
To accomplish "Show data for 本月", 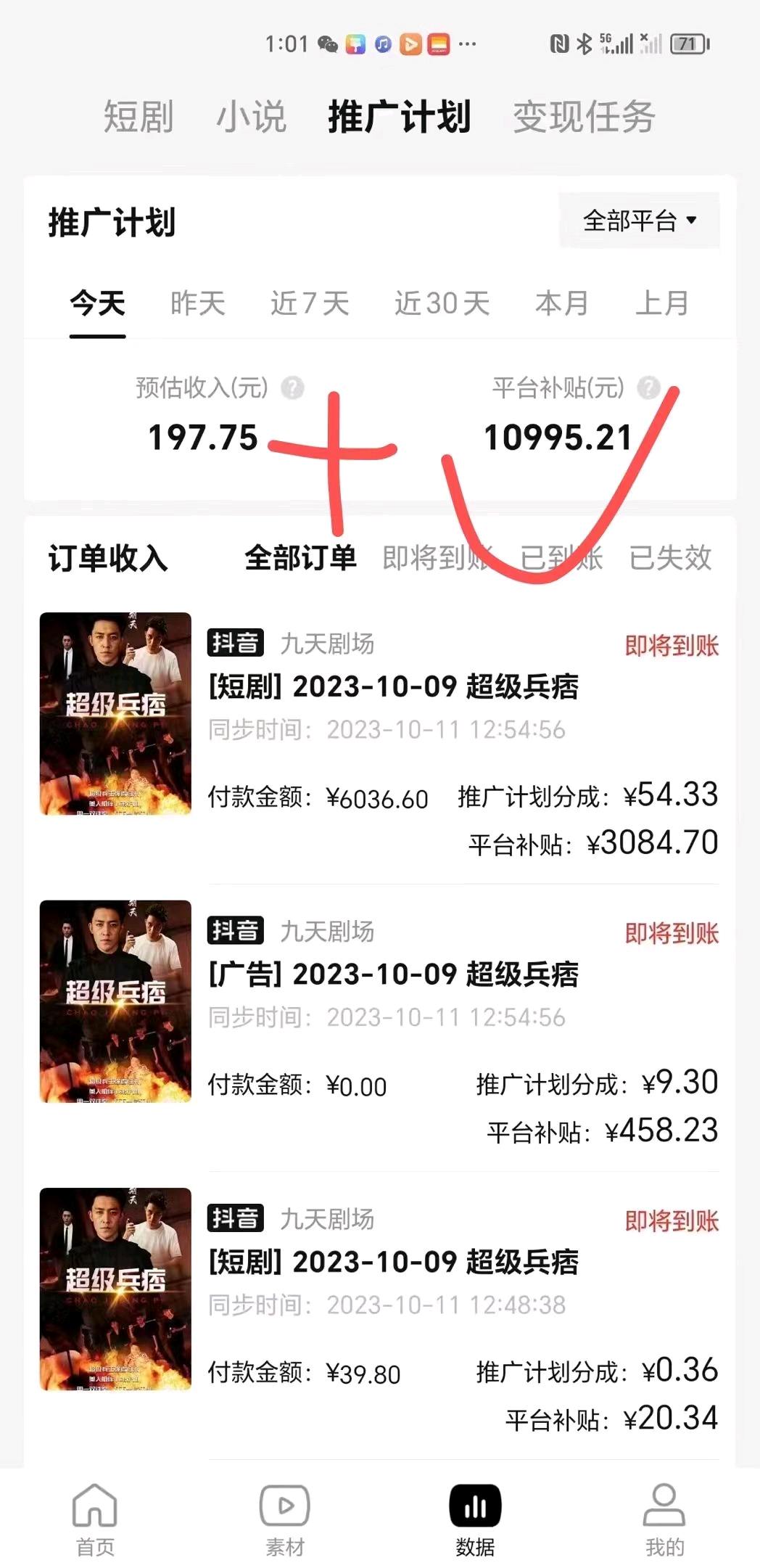I will tap(562, 303).
